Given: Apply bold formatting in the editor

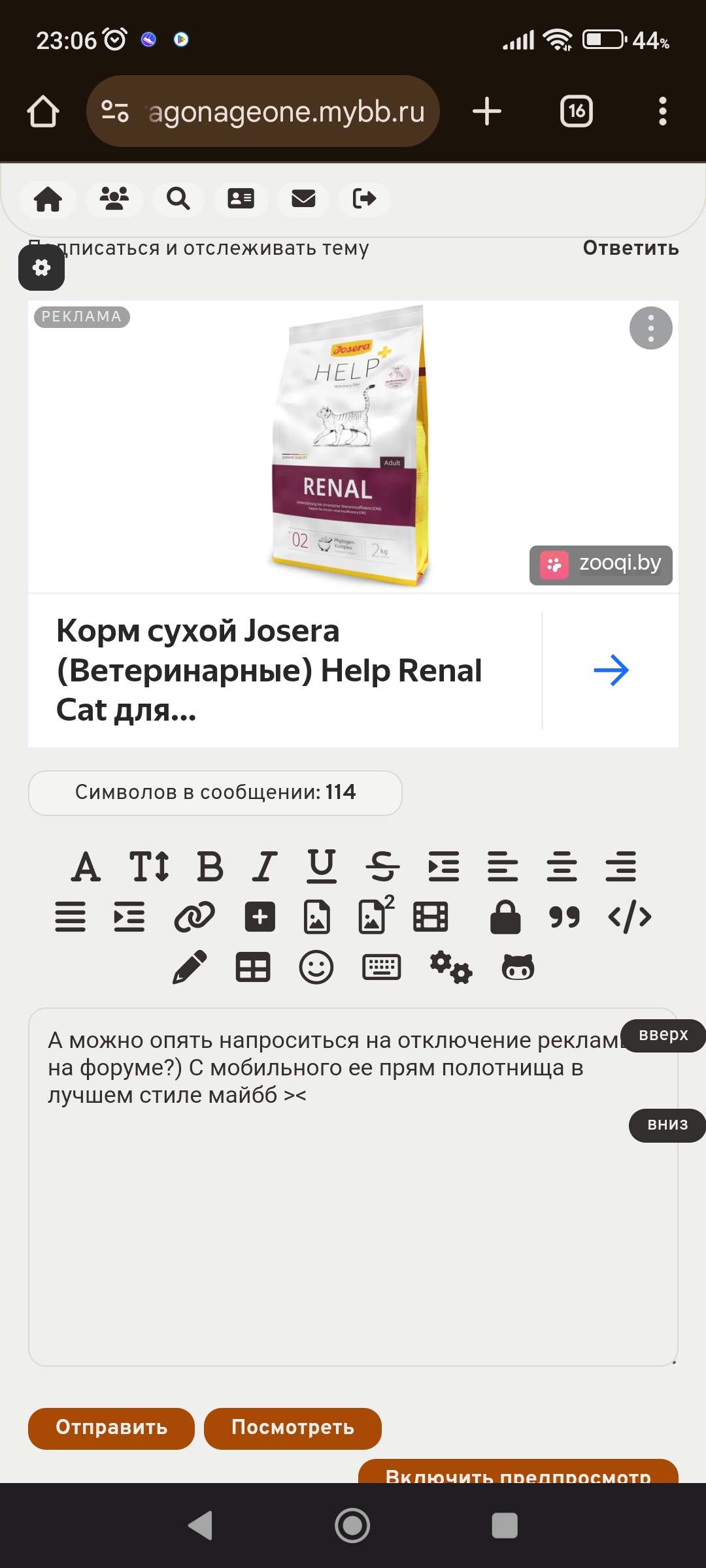Looking at the screenshot, I should pos(210,867).
